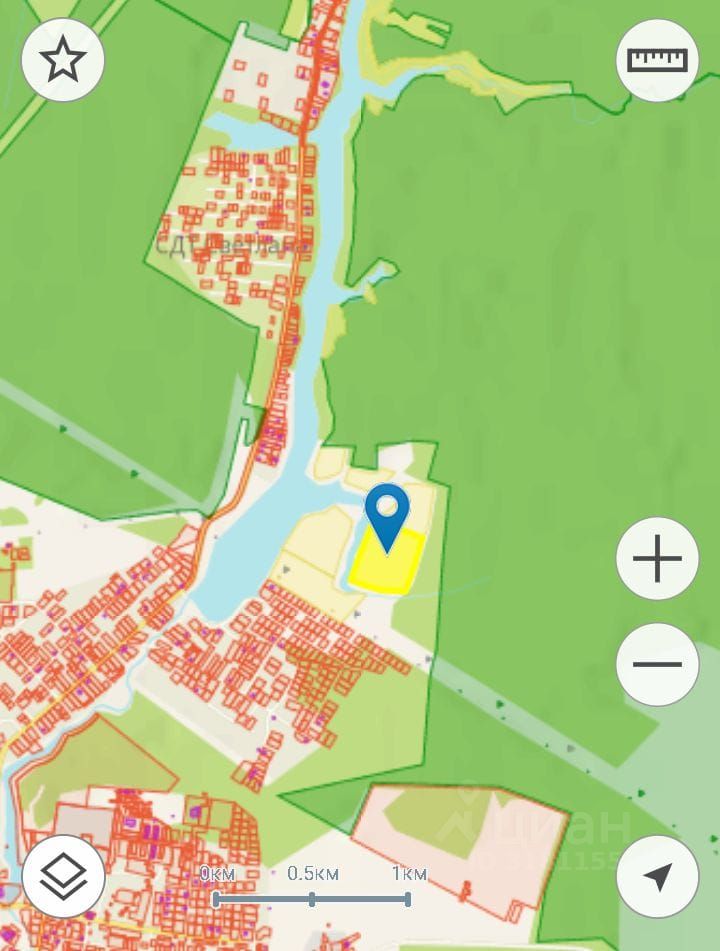Screen dimensions: 720x951
Task: Zoom in on the map
Action: click(x=657, y=559)
